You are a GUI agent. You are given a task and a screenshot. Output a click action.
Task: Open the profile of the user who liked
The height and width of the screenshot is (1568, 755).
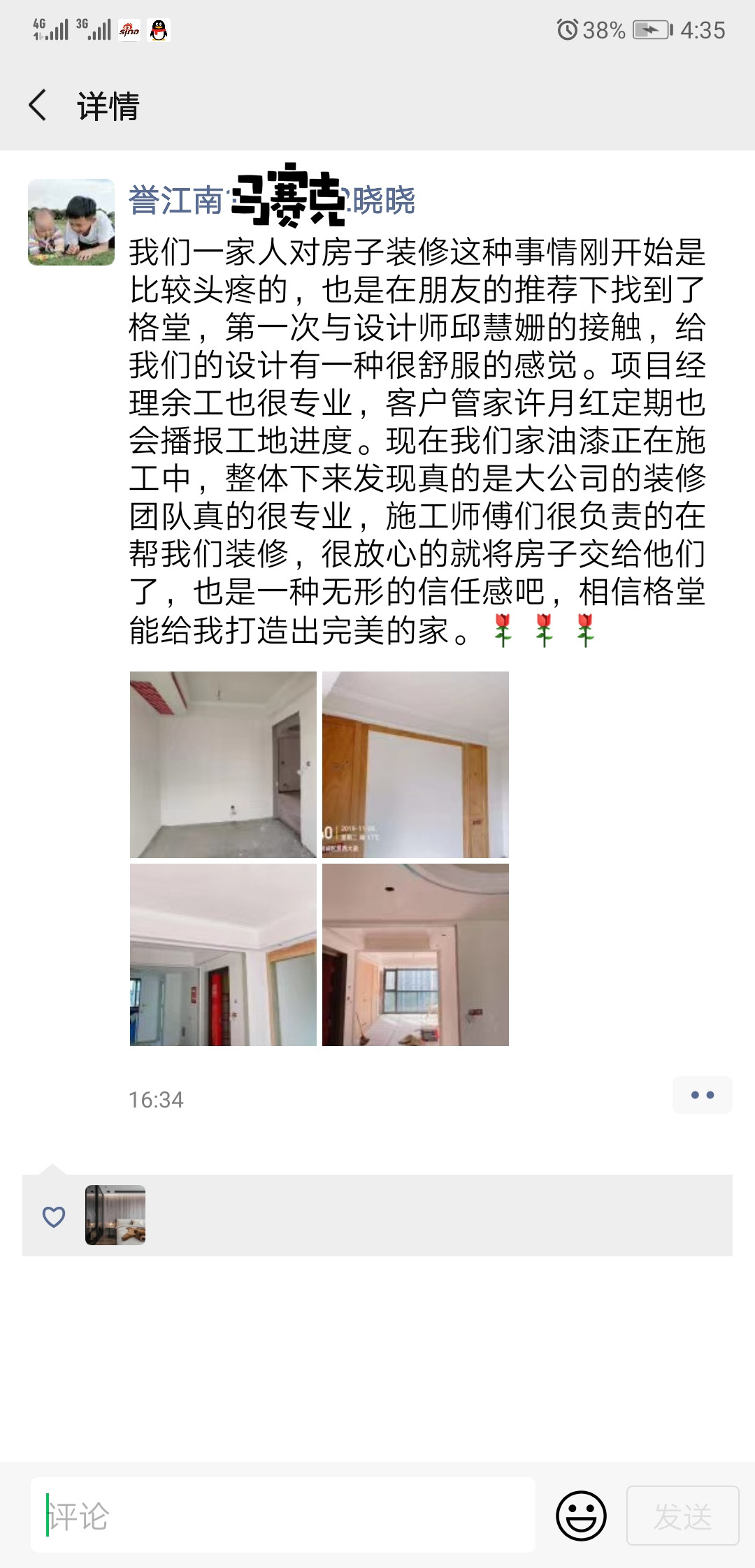point(115,1215)
